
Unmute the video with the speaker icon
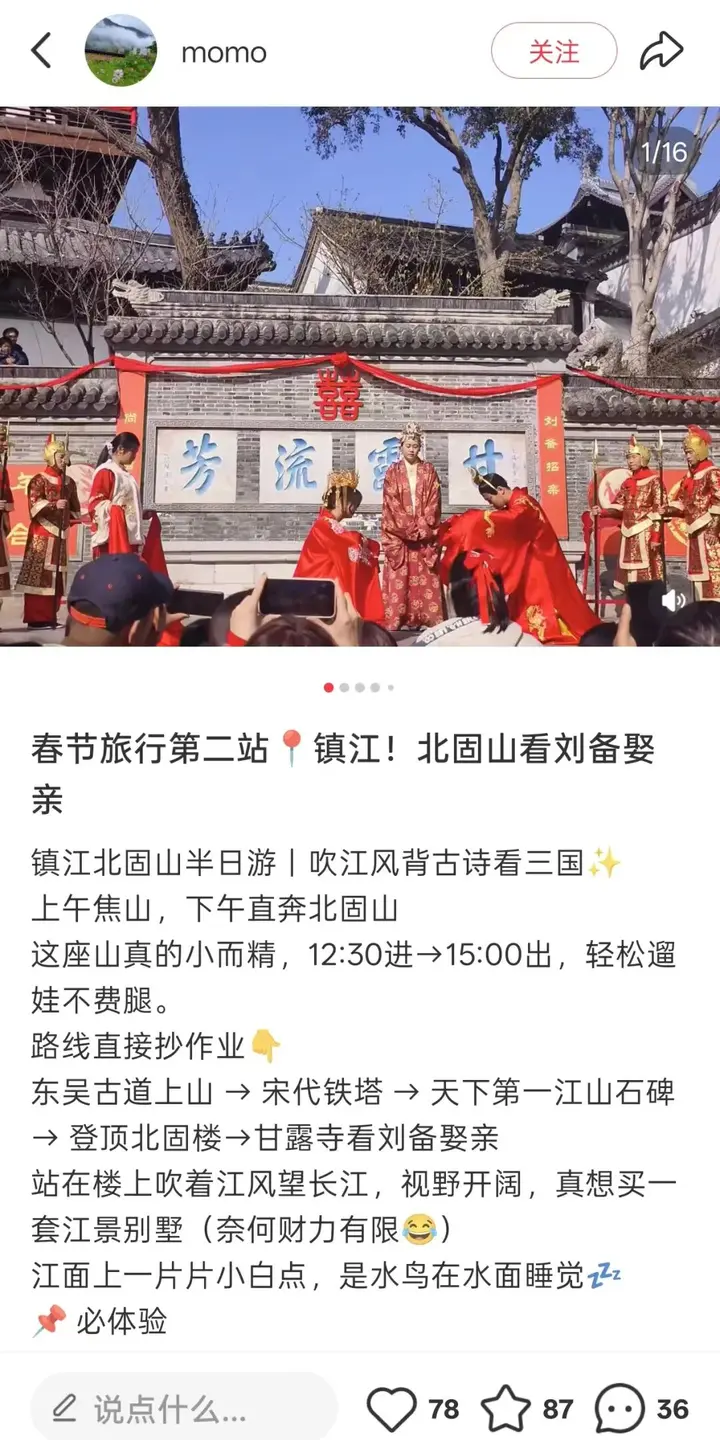tap(673, 600)
